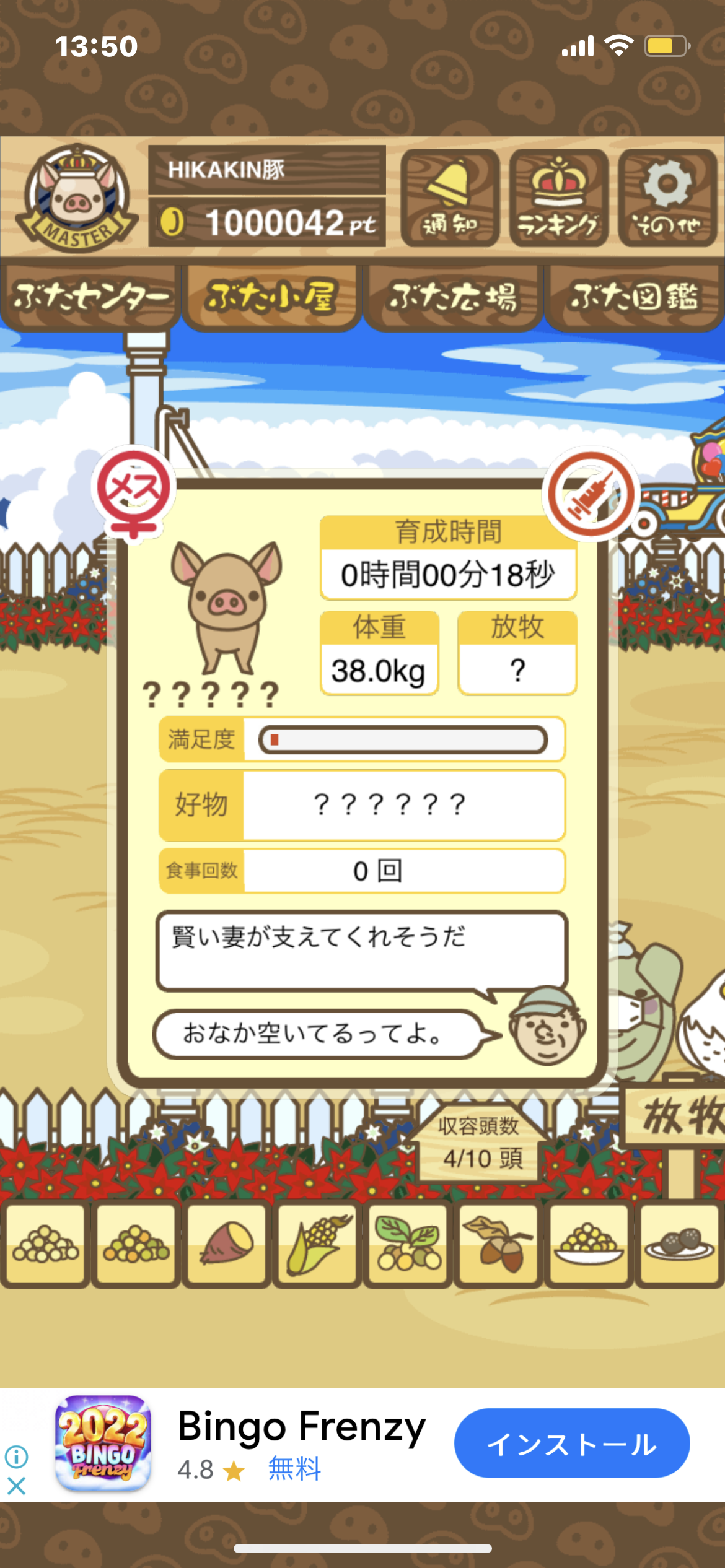Switch to the ぶた図鑑 tab

pyautogui.click(x=635, y=297)
